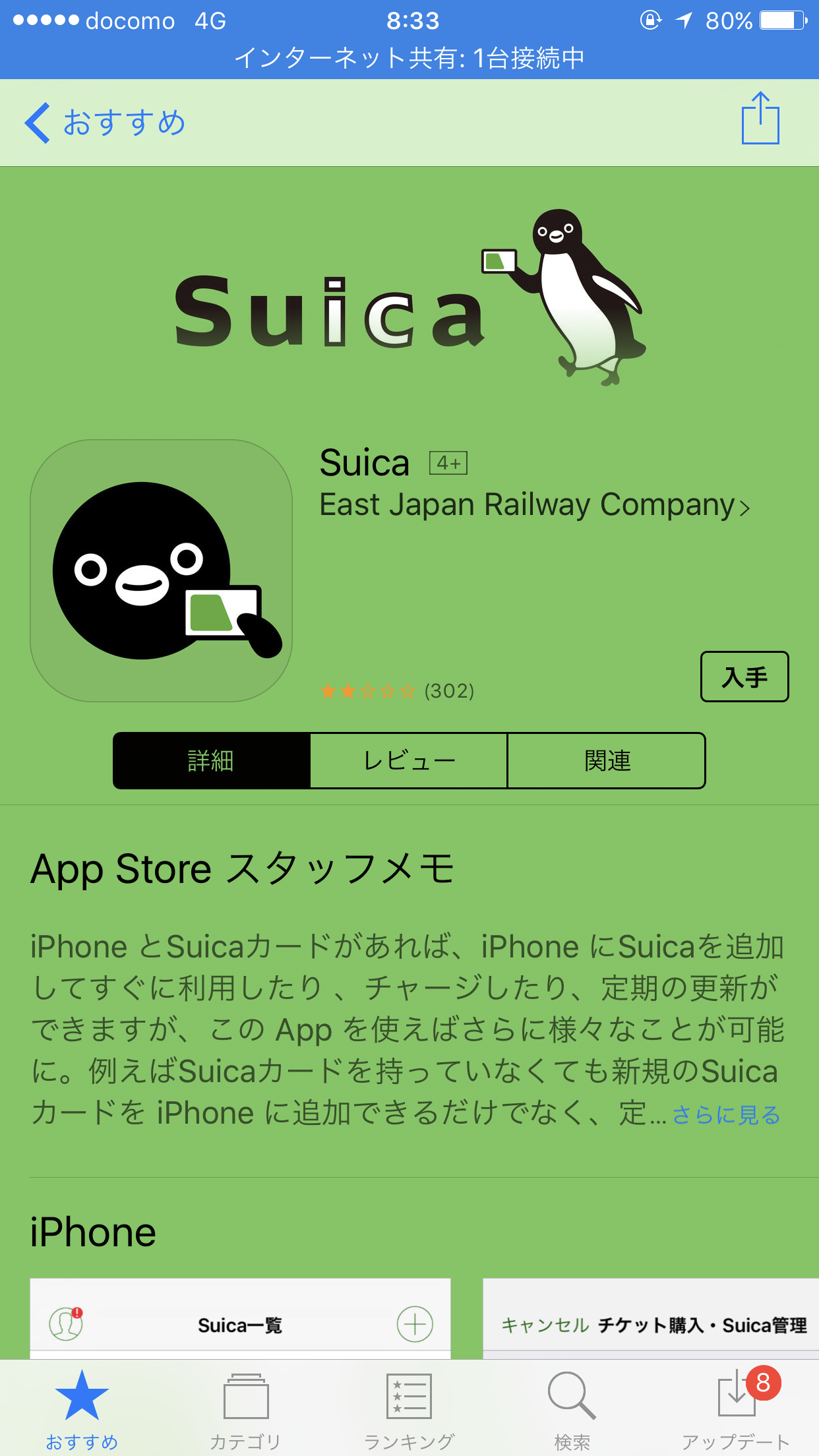Select the 詳細 segment
The width and height of the screenshot is (819, 1456).
[211, 761]
